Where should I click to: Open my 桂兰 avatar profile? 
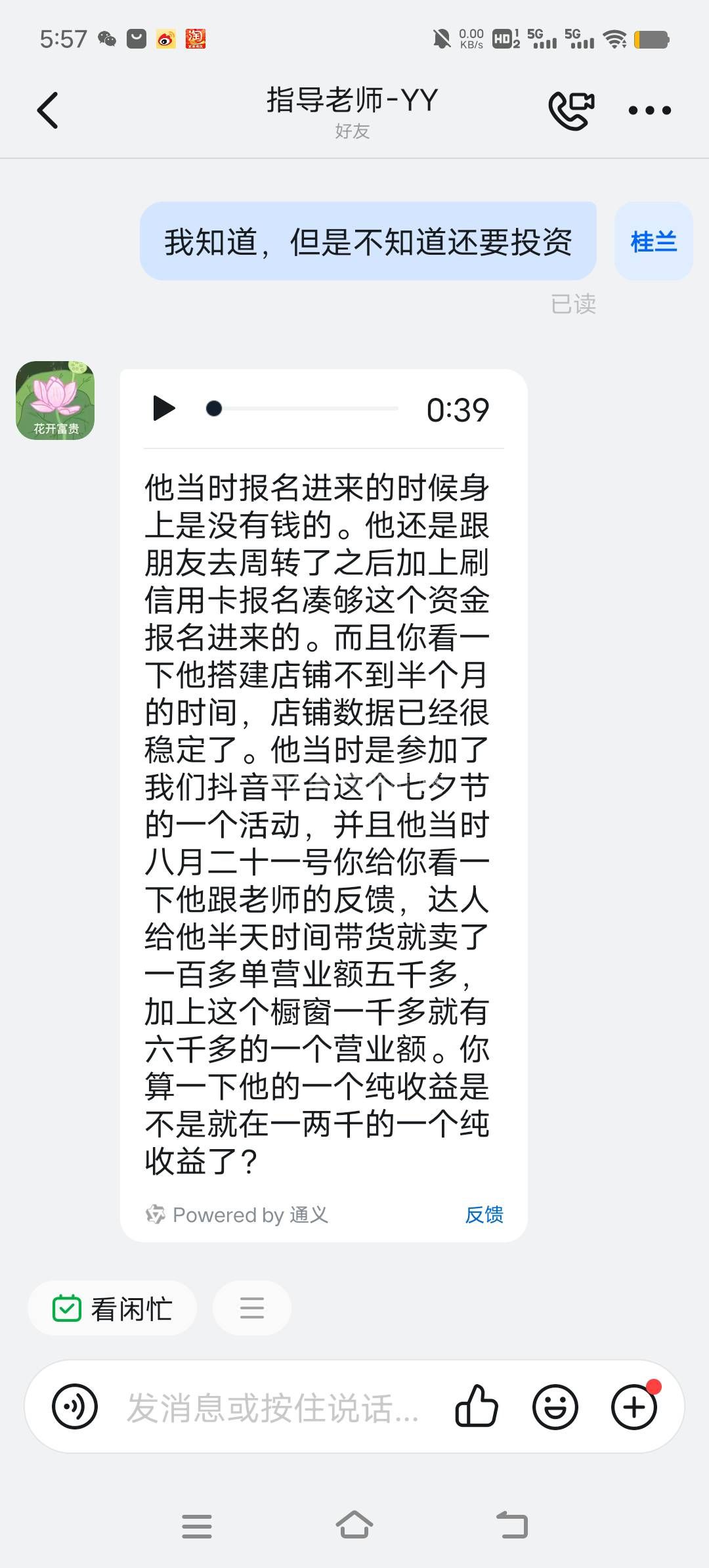(653, 241)
